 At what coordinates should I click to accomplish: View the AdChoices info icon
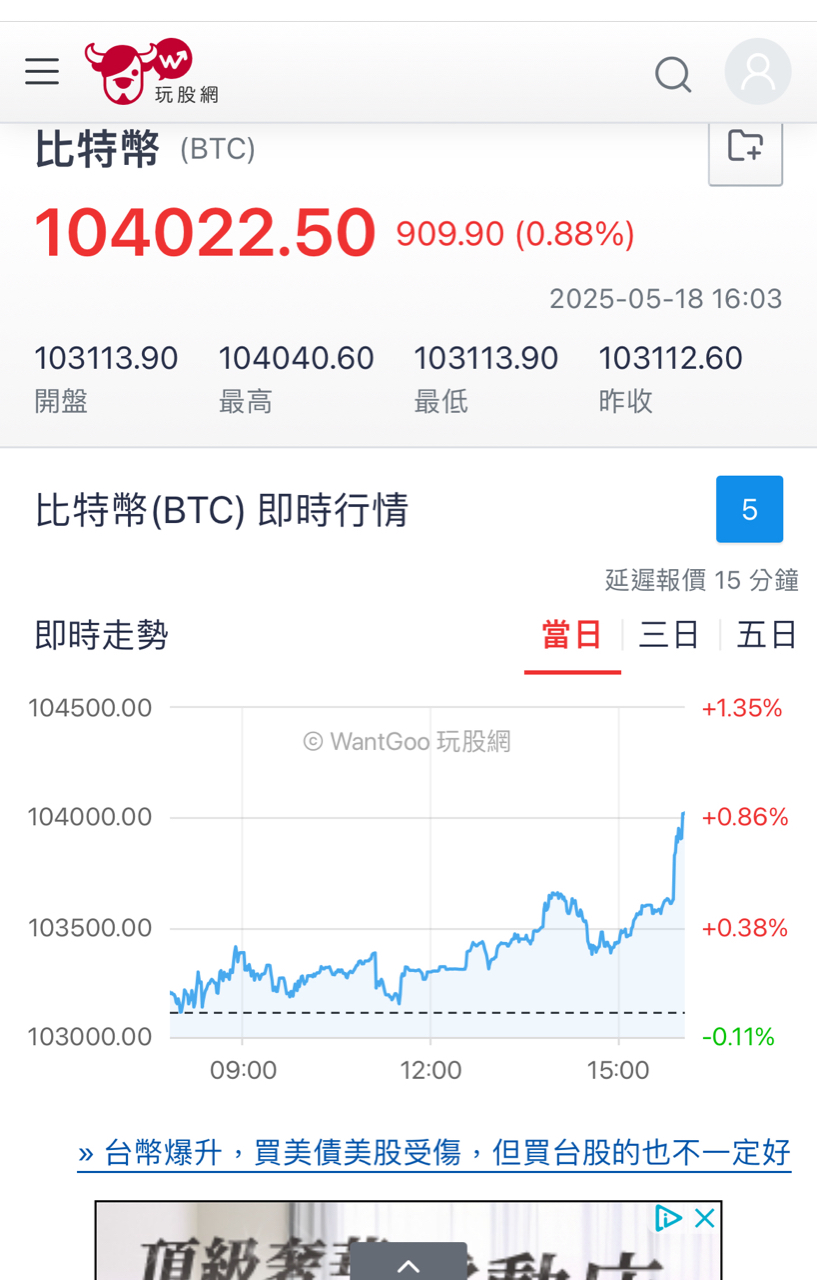[668, 1218]
